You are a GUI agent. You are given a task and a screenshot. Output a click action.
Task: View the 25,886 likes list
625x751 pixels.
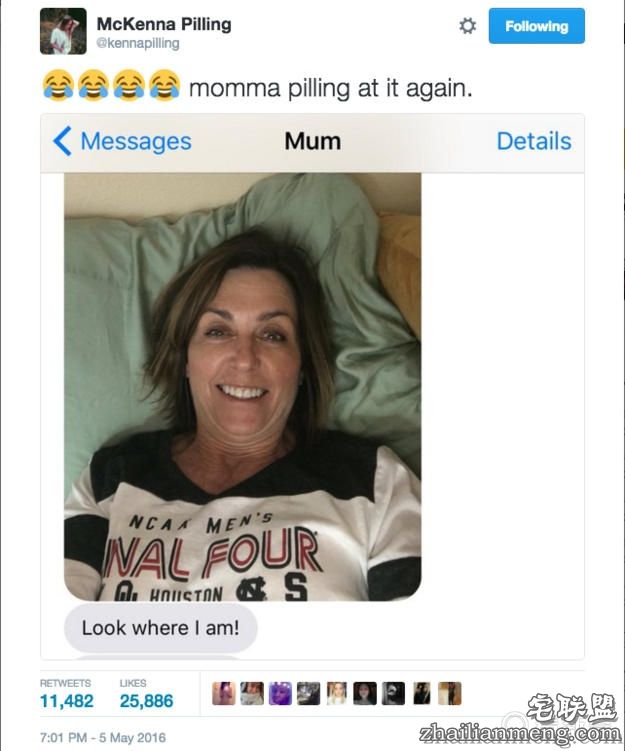click(146, 701)
